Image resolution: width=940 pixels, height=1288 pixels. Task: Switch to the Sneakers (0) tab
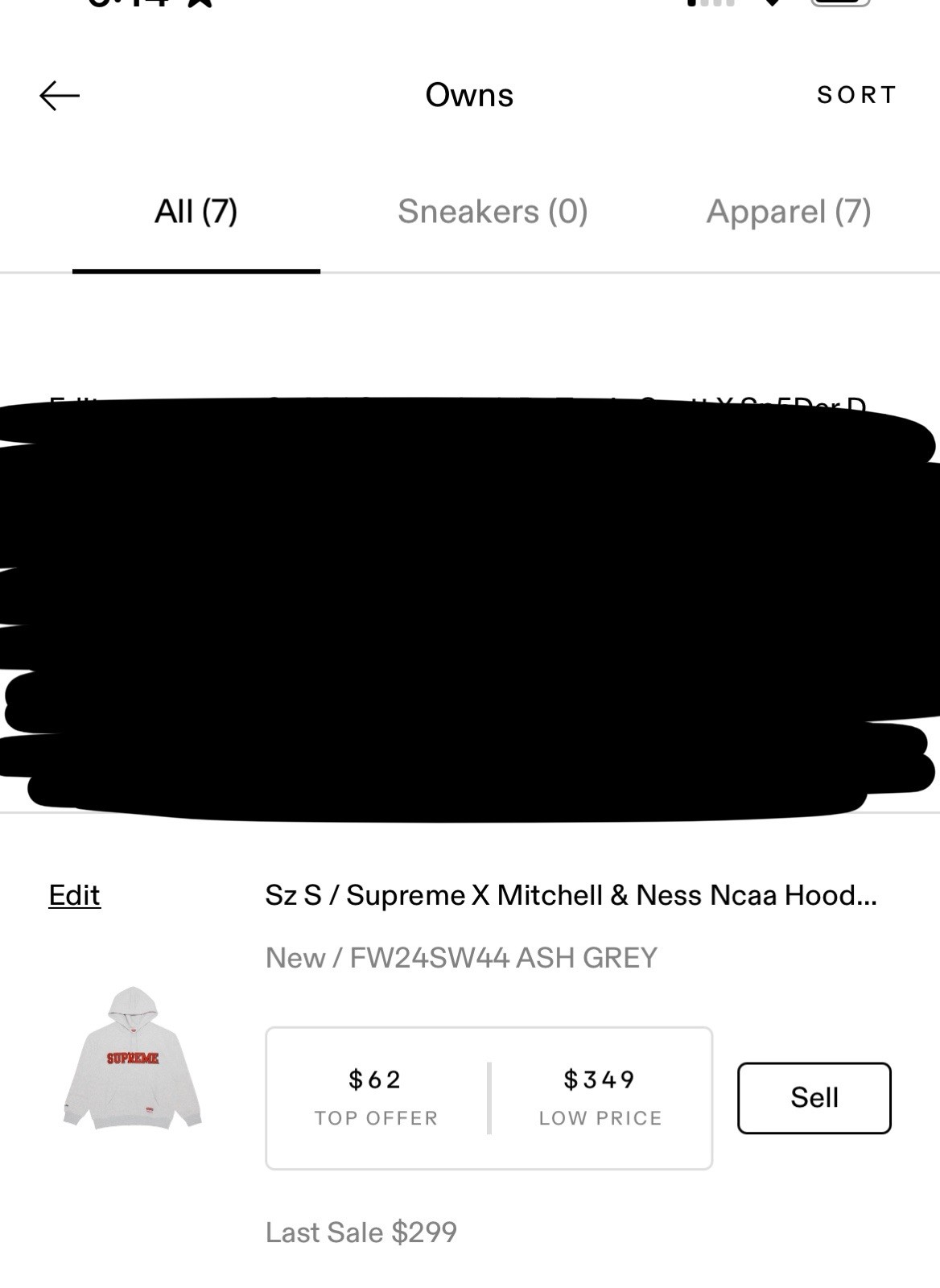[x=492, y=211]
